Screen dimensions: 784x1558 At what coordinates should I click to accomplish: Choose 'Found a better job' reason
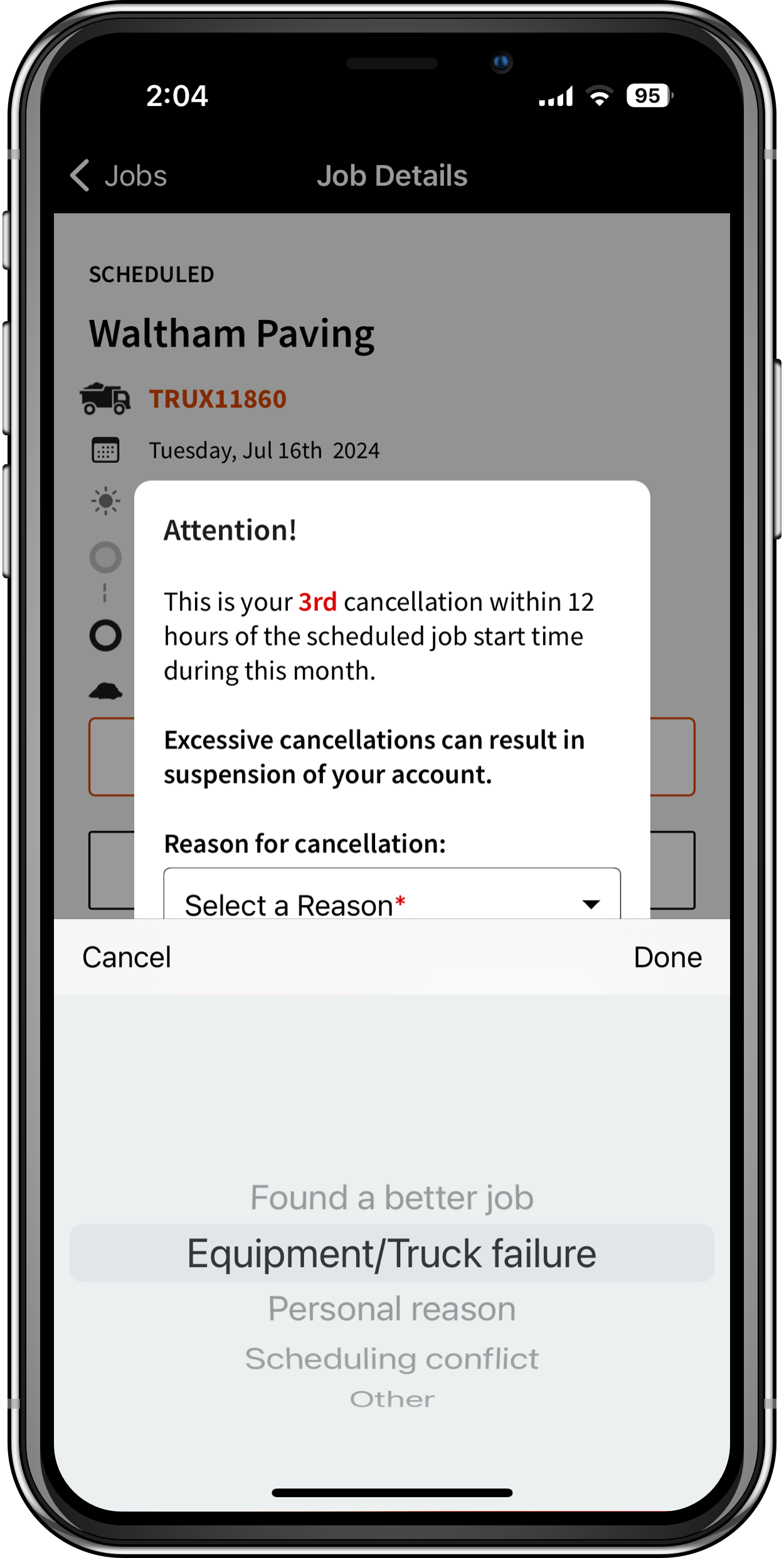(x=392, y=1197)
